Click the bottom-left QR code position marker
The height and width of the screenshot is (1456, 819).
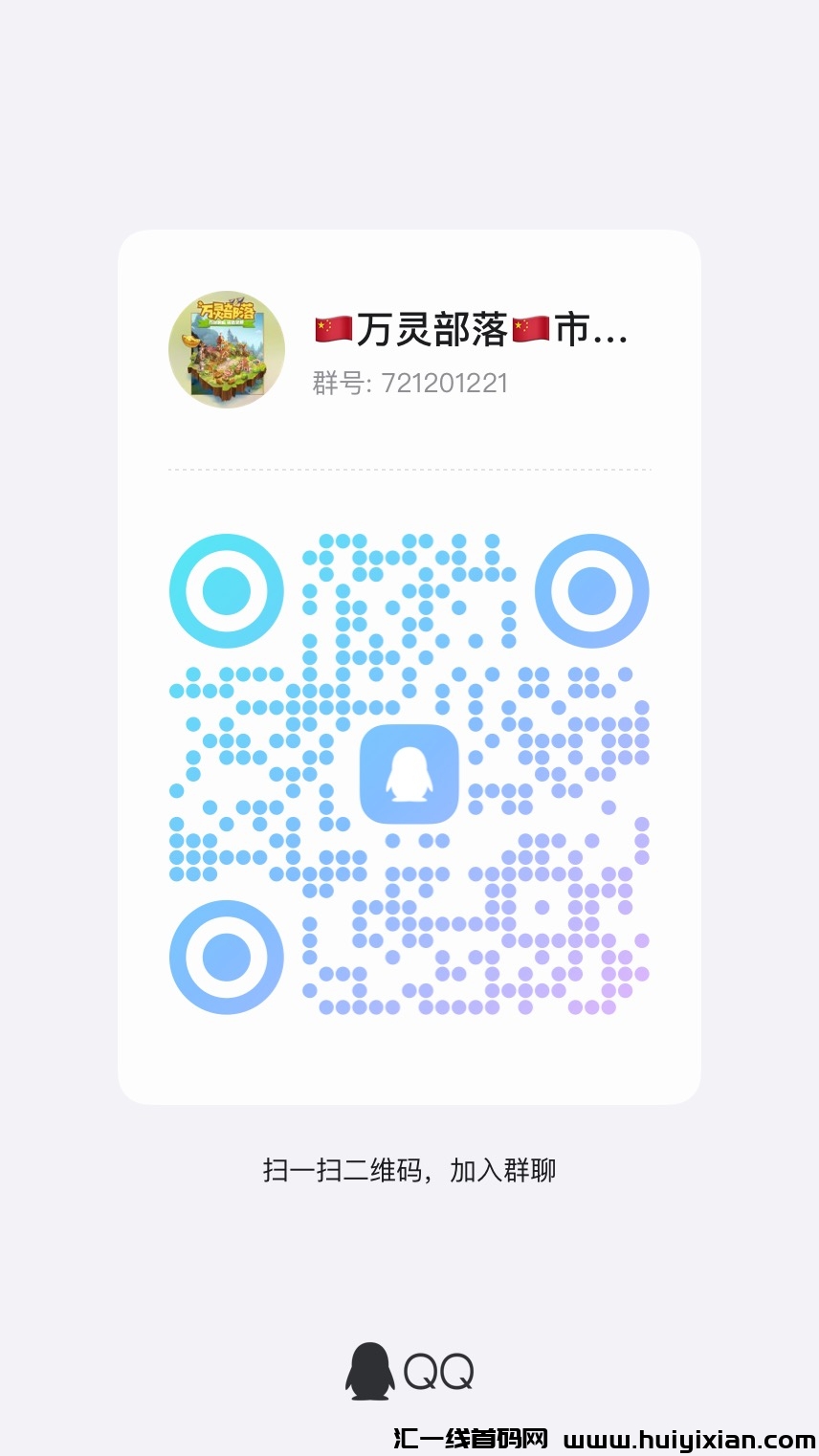click(226, 957)
